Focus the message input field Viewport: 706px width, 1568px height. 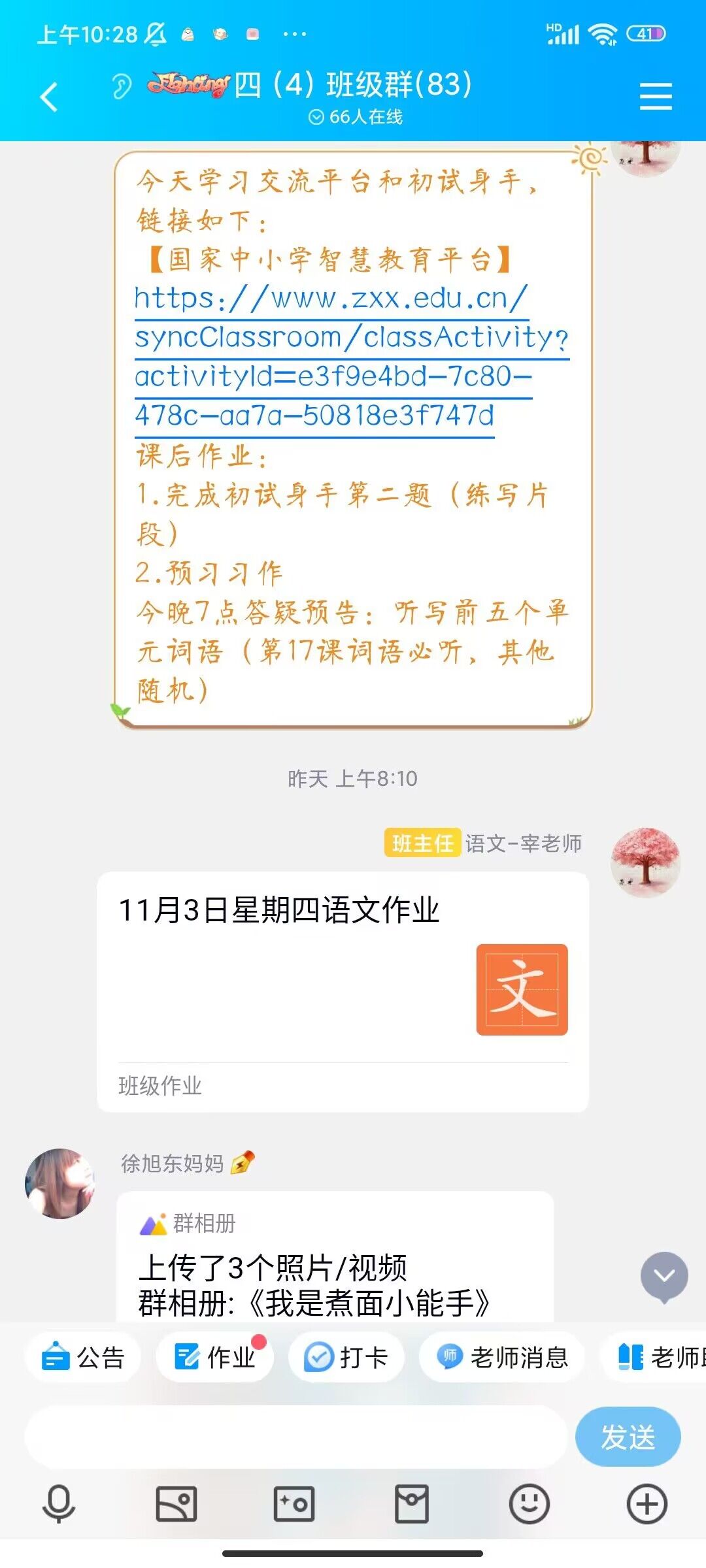coord(295,1437)
